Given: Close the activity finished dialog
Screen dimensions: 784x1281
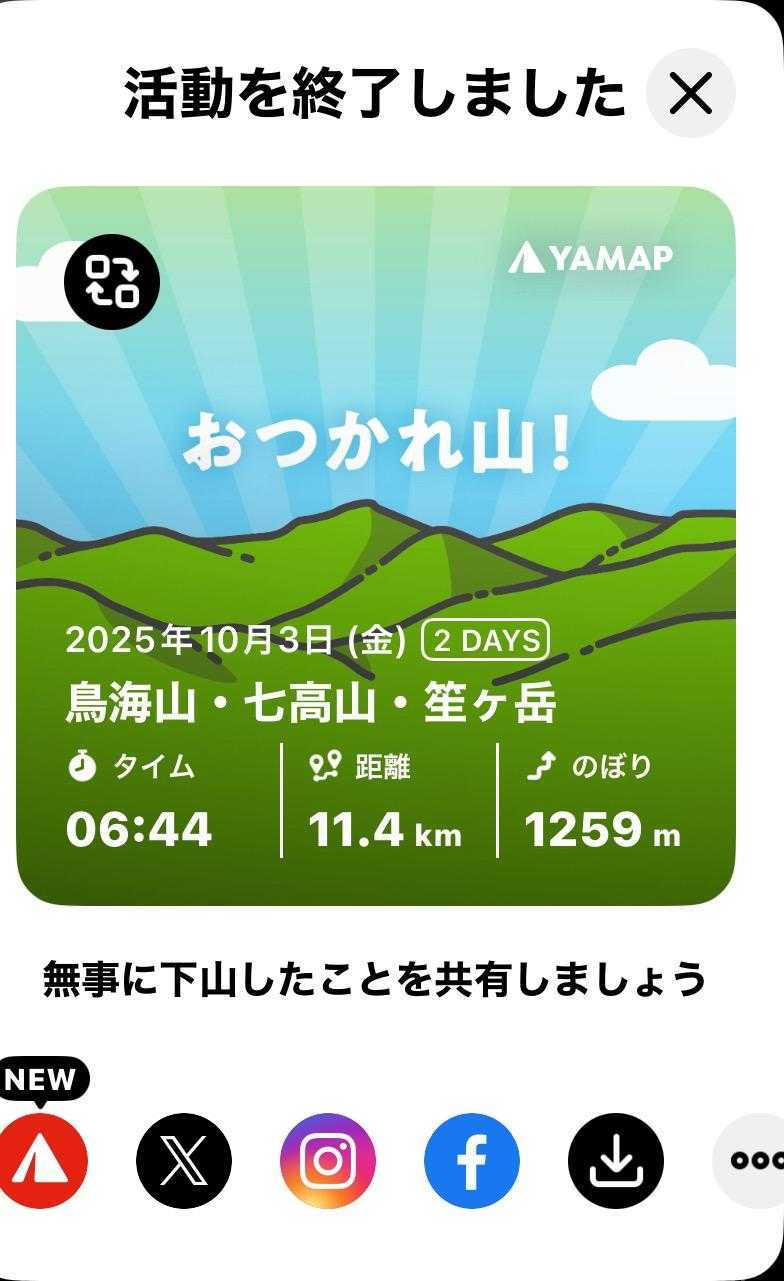Looking at the screenshot, I should coord(690,94).
